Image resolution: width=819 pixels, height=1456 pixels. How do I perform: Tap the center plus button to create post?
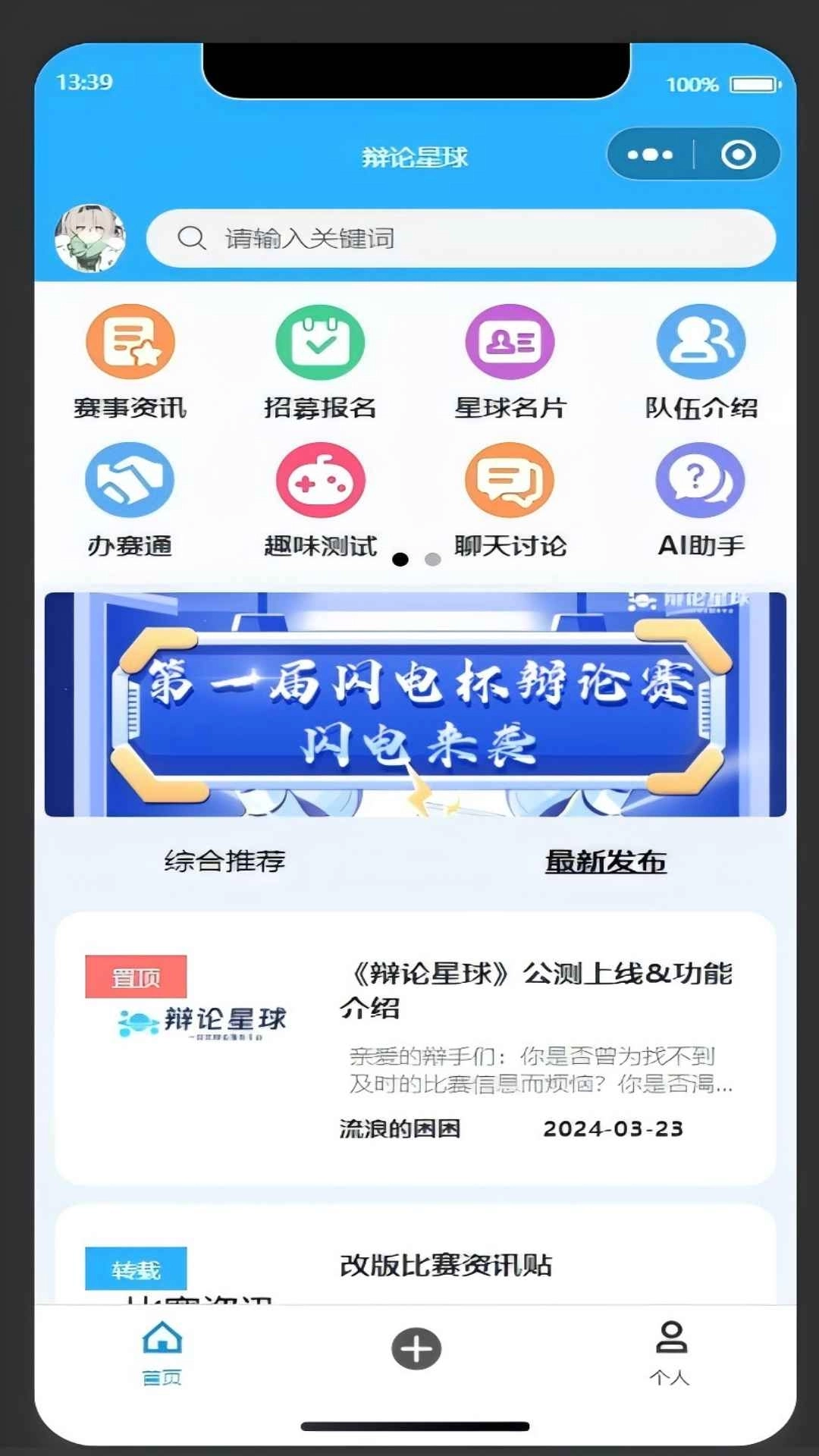pyautogui.click(x=415, y=1348)
